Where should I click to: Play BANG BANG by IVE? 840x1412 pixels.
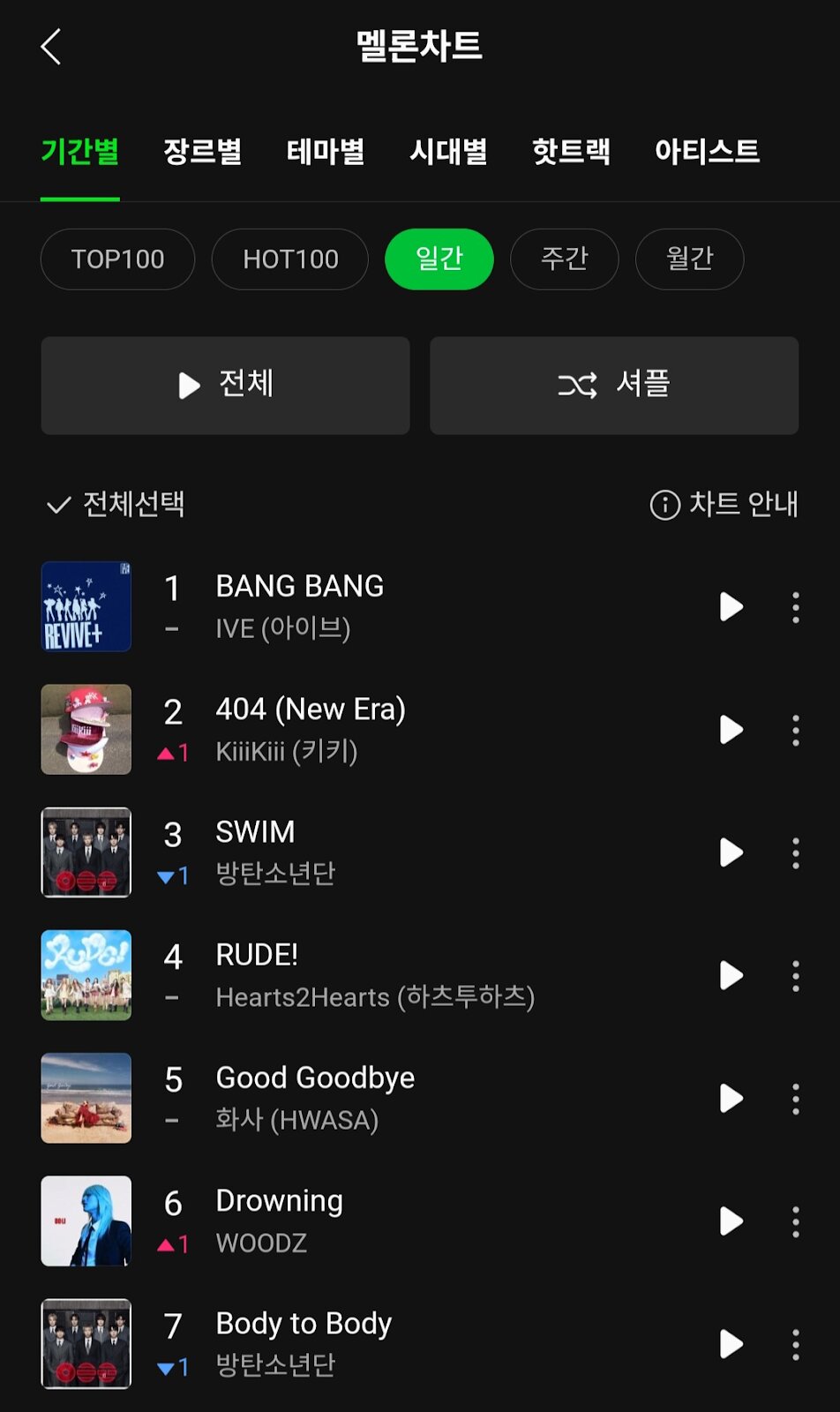[731, 607]
